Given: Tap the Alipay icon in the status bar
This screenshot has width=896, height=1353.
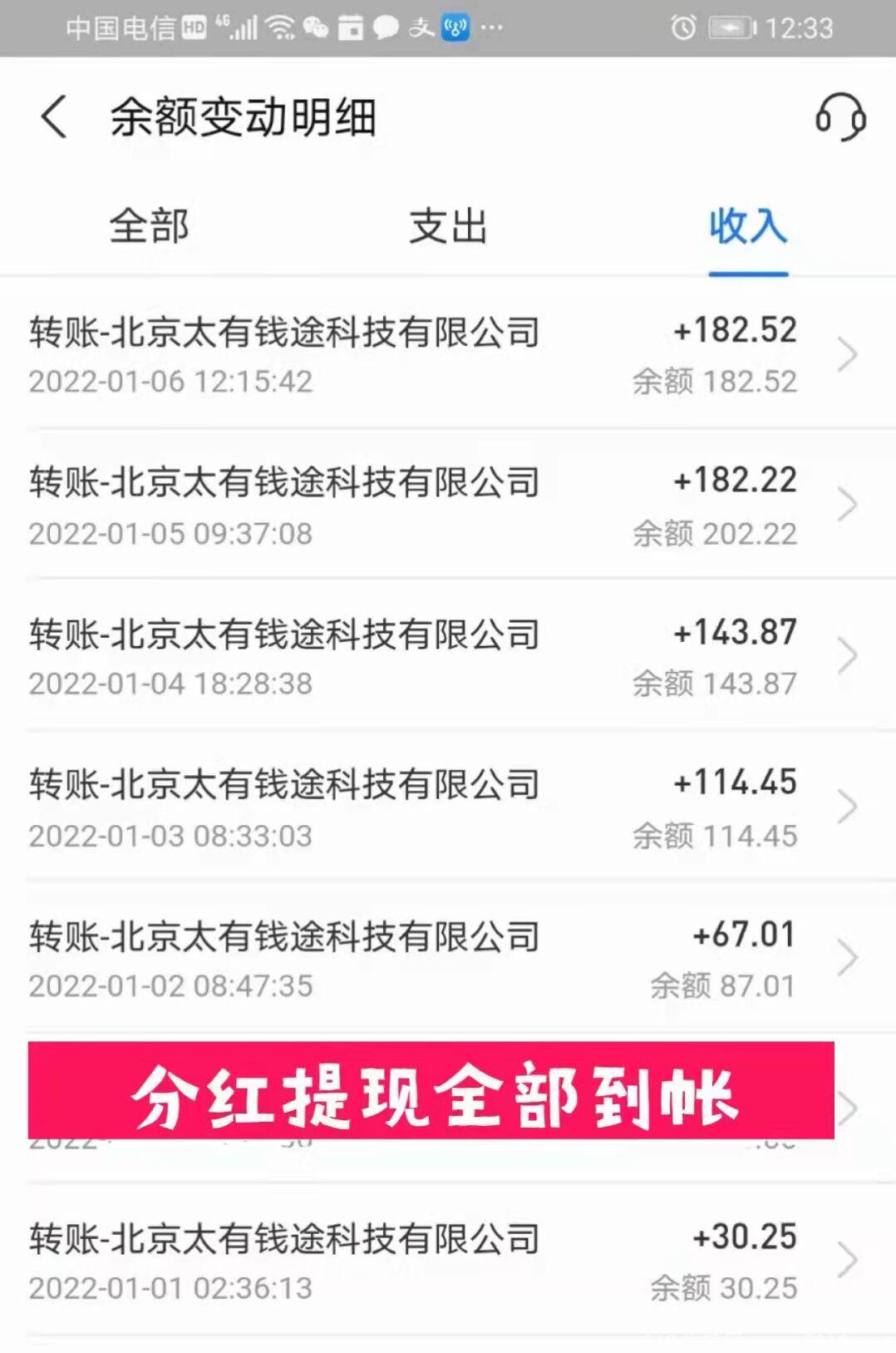Looking at the screenshot, I should (x=419, y=27).
